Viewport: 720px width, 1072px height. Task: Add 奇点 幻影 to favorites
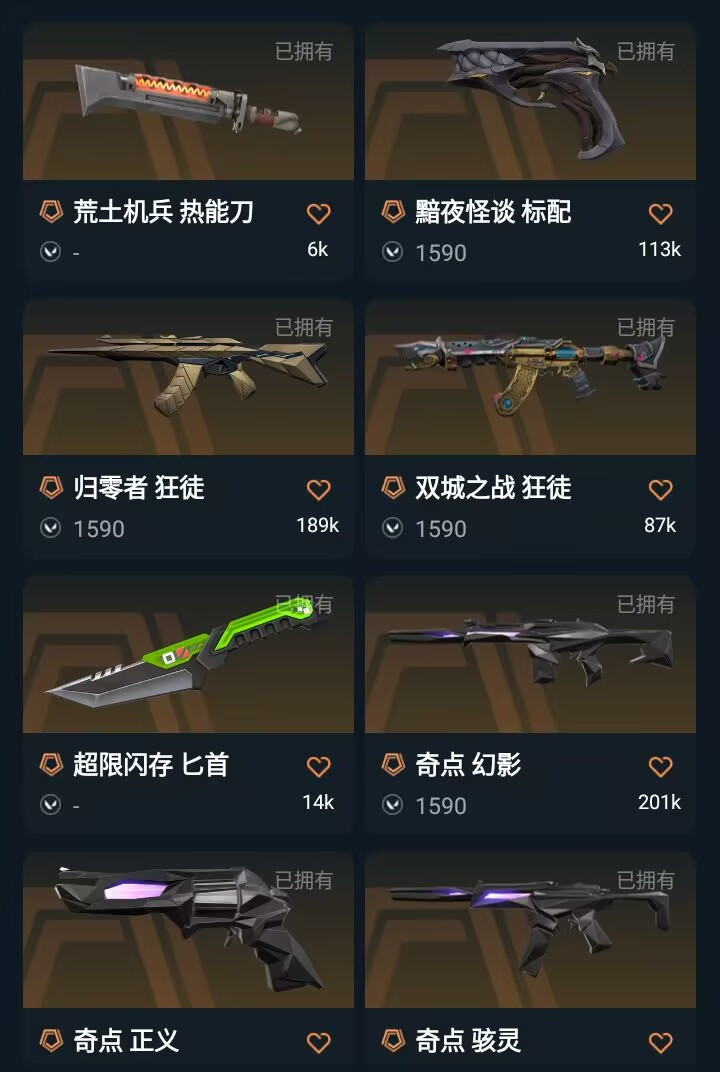[x=660, y=766]
